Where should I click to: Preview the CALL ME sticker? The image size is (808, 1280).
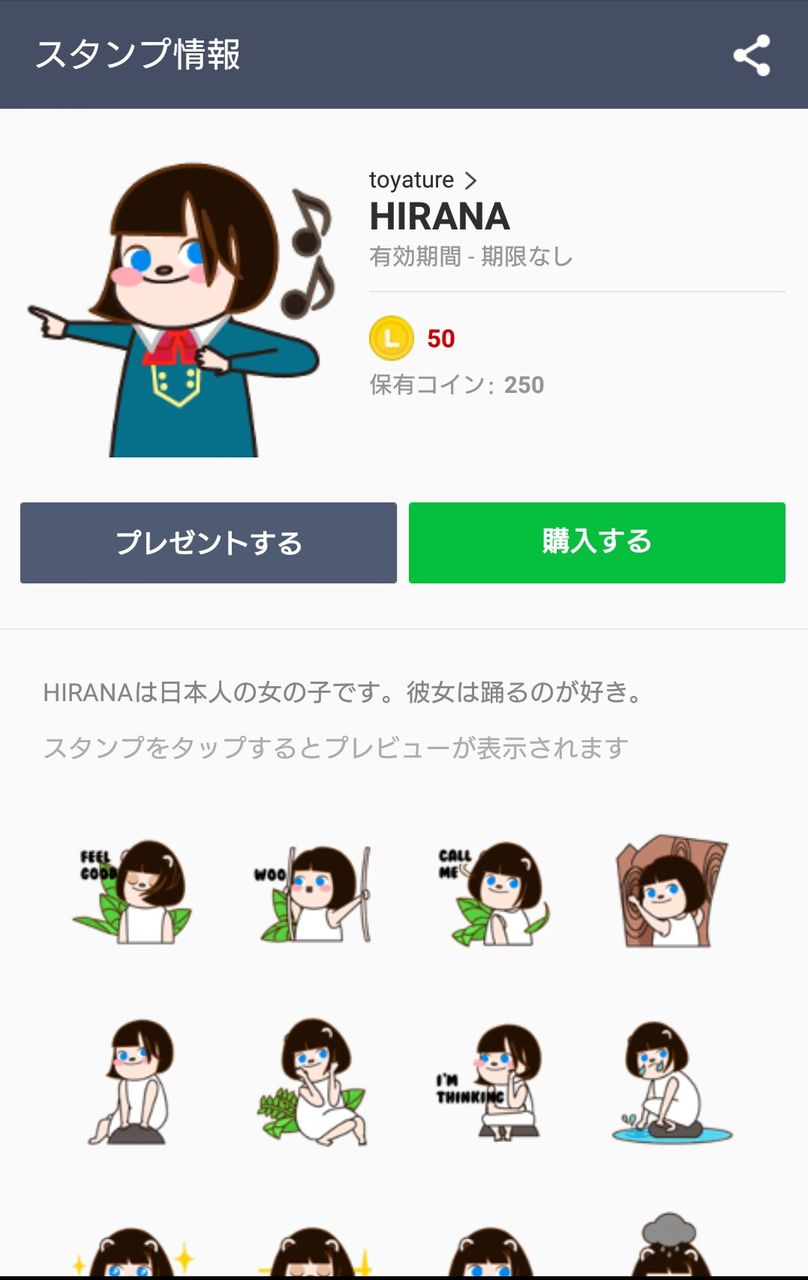(x=493, y=892)
